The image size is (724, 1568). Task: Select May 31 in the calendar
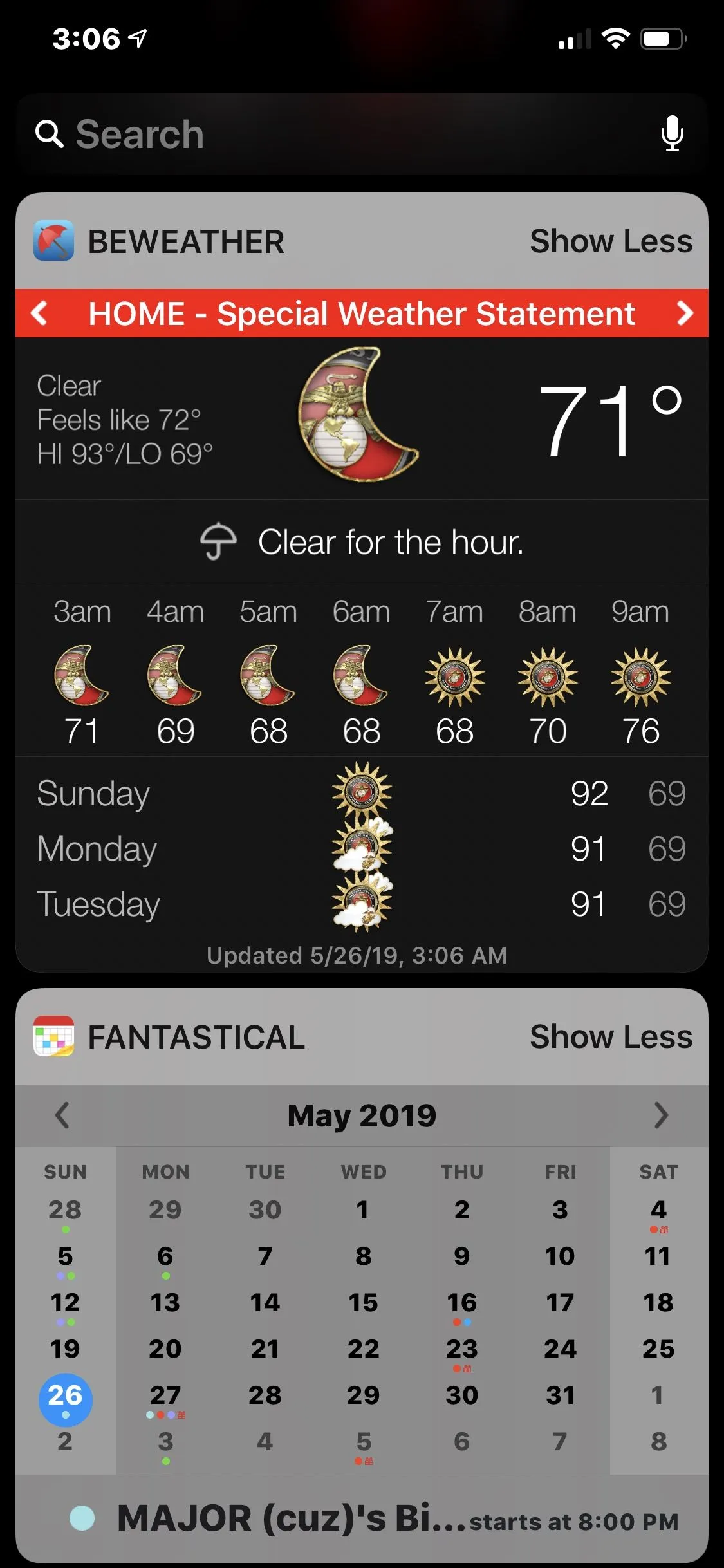coord(560,1395)
